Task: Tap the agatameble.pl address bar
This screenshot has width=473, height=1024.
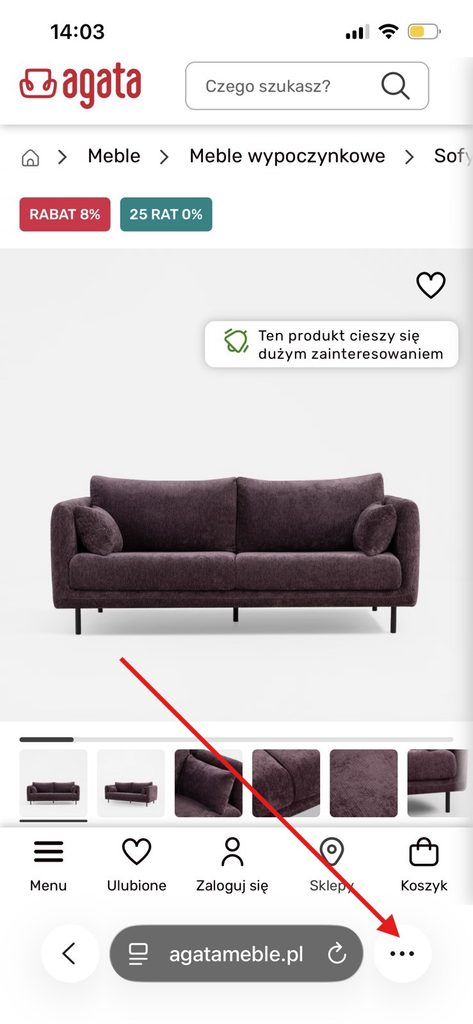Action: click(236, 953)
